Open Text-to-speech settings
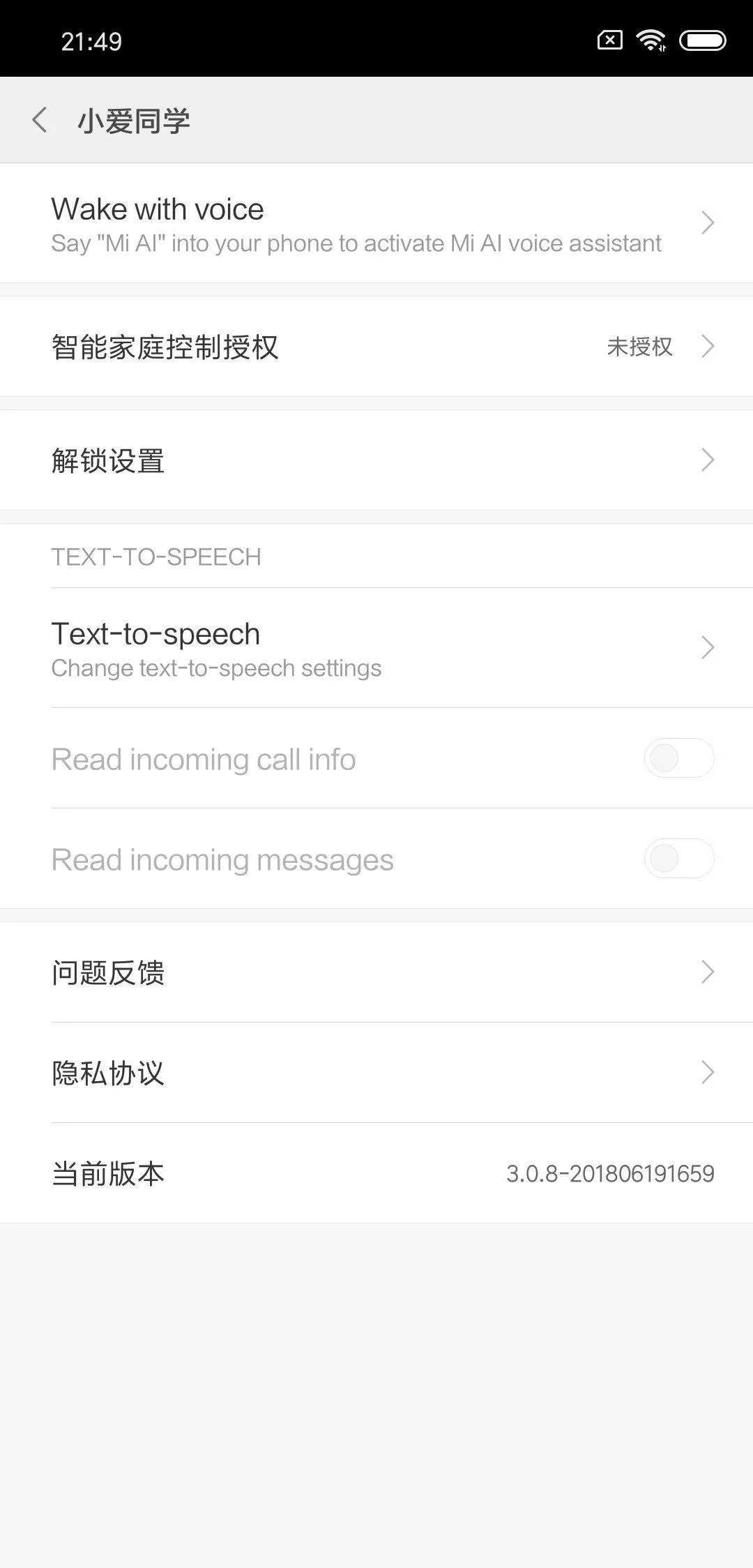 pyautogui.click(x=376, y=648)
